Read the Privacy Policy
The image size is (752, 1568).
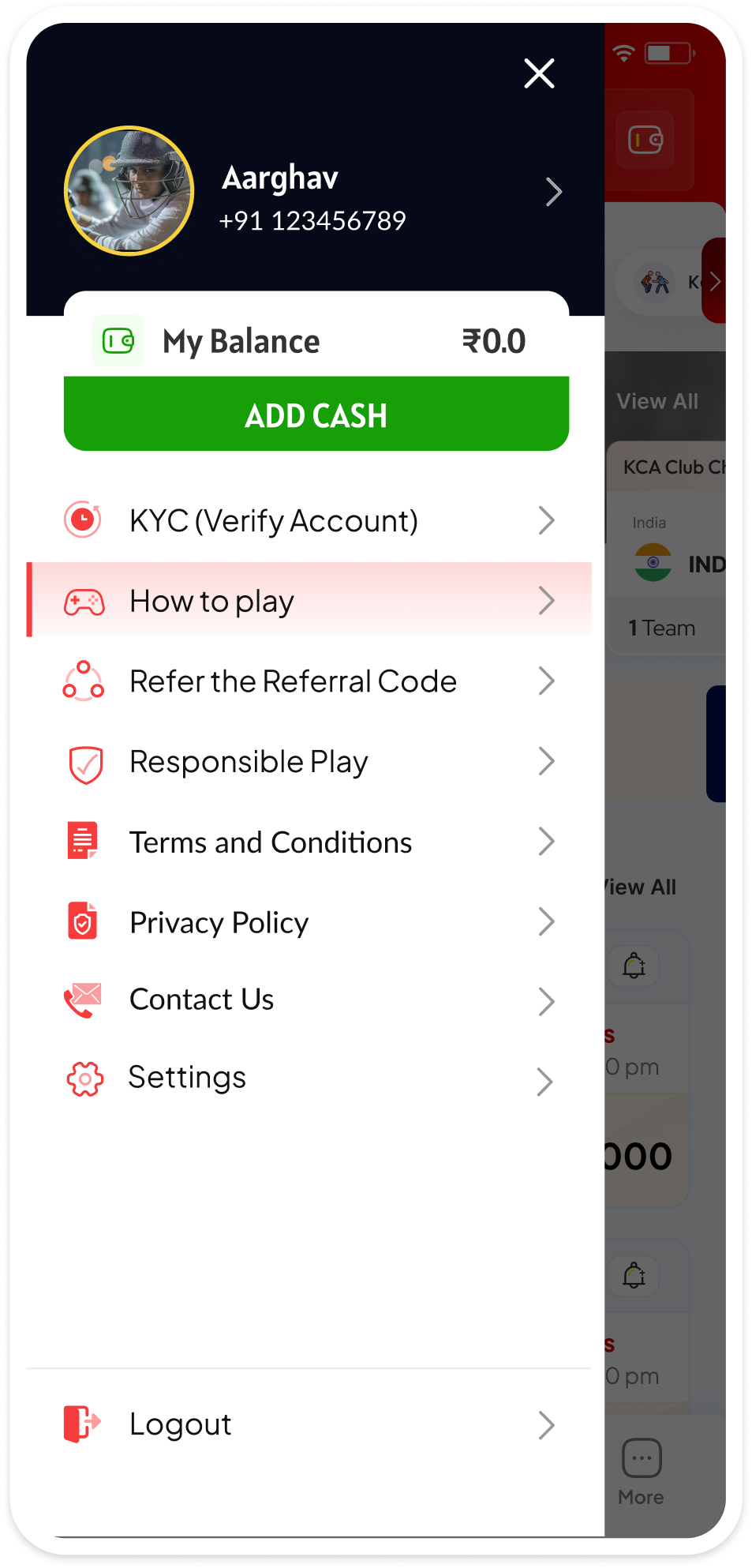pyautogui.click(x=309, y=922)
